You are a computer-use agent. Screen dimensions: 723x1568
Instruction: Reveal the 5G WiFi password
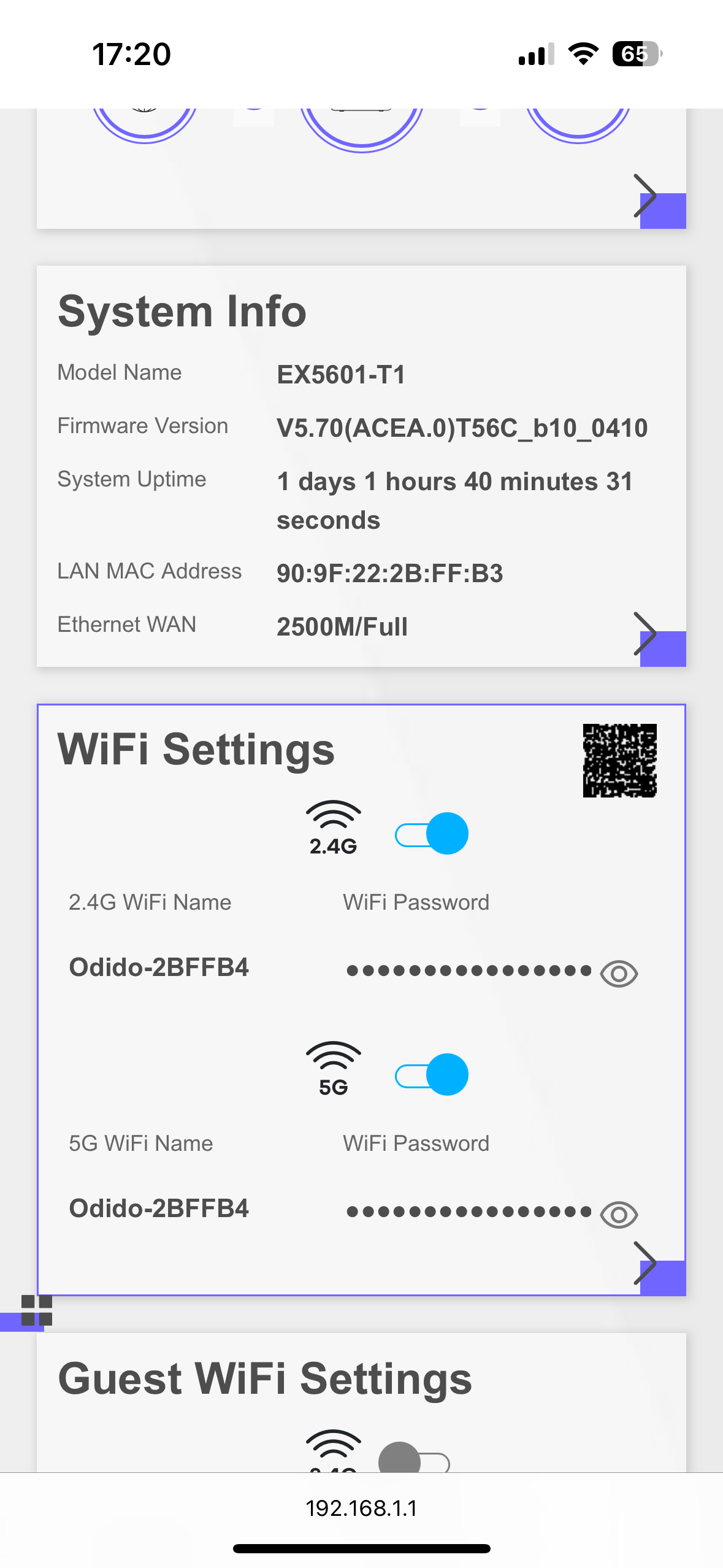[619, 1214]
